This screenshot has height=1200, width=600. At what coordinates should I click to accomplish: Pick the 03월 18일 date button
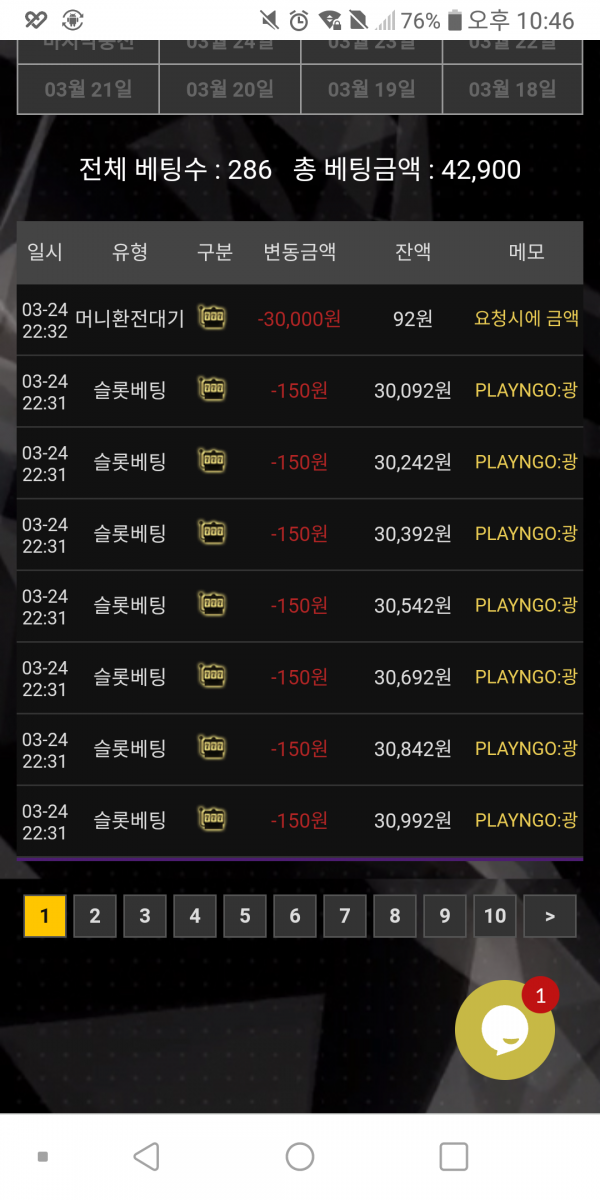pos(512,90)
